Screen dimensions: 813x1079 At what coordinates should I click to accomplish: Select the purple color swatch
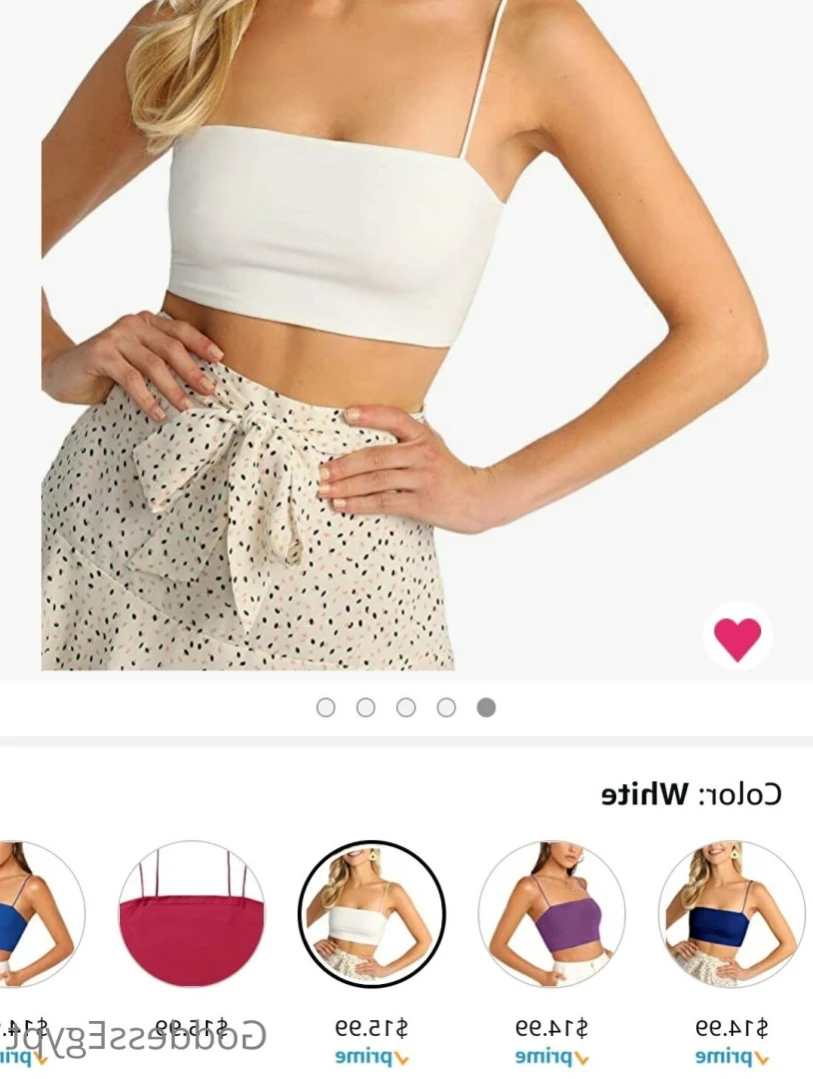pyautogui.click(x=551, y=913)
